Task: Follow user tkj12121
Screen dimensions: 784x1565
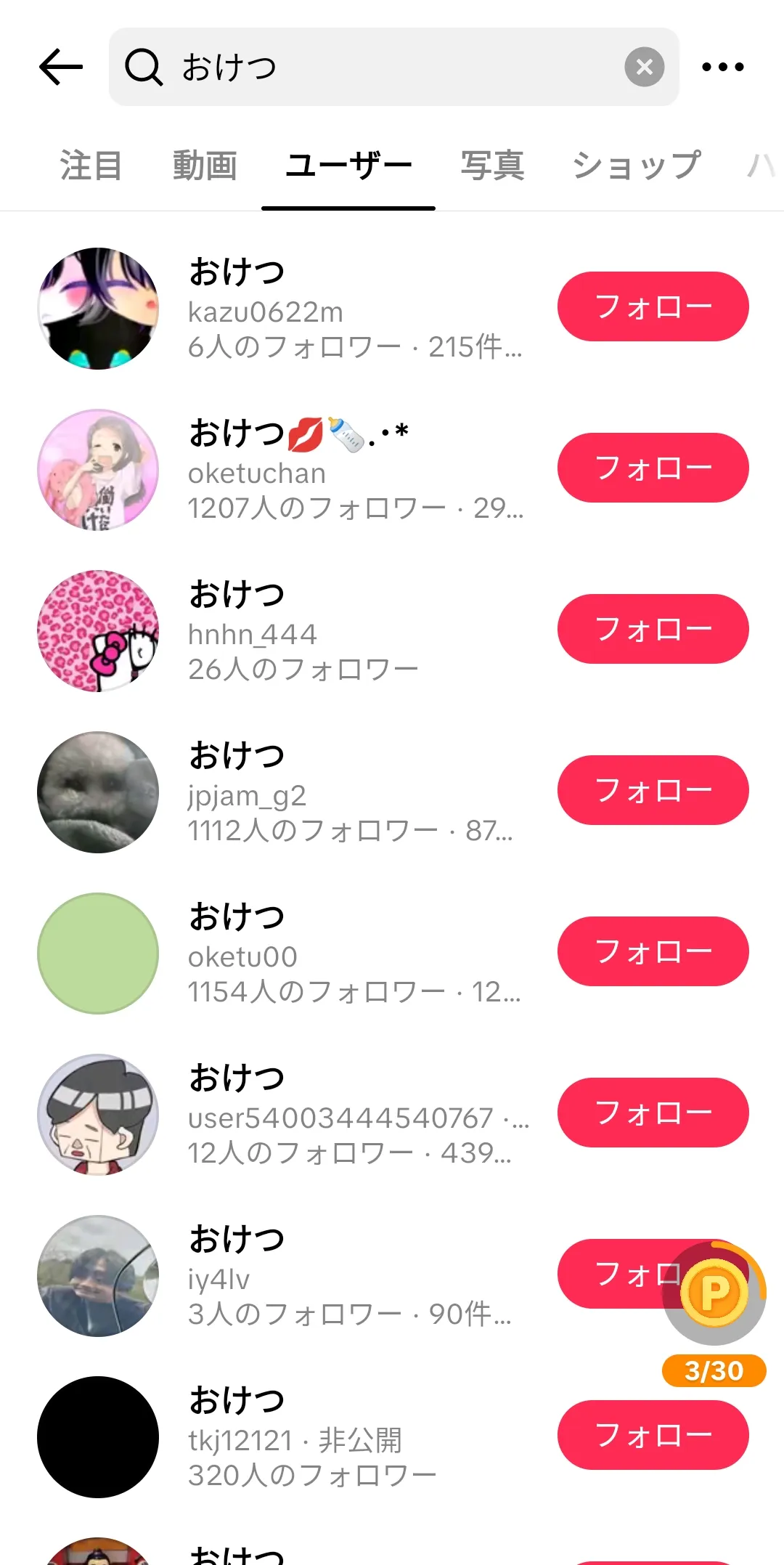Action: click(653, 1435)
